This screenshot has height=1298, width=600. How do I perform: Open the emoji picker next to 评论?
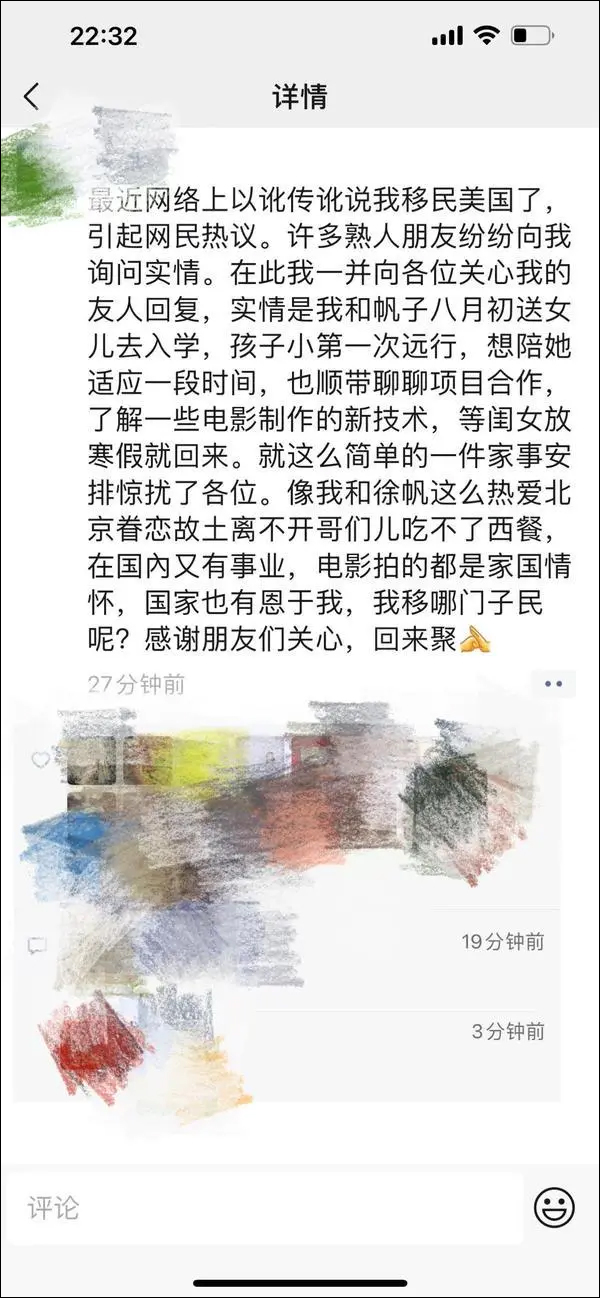click(x=553, y=1208)
